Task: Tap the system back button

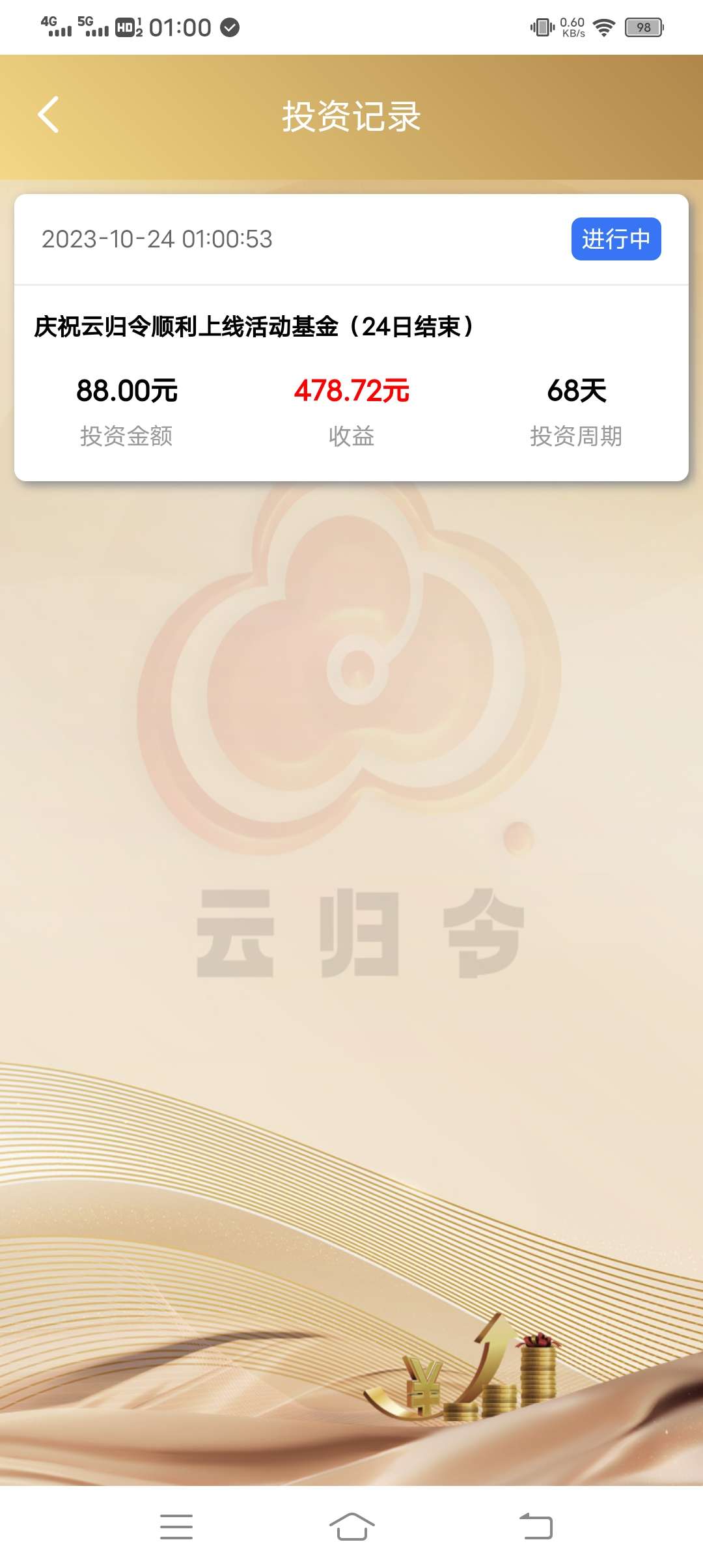Action: (x=536, y=1526)
